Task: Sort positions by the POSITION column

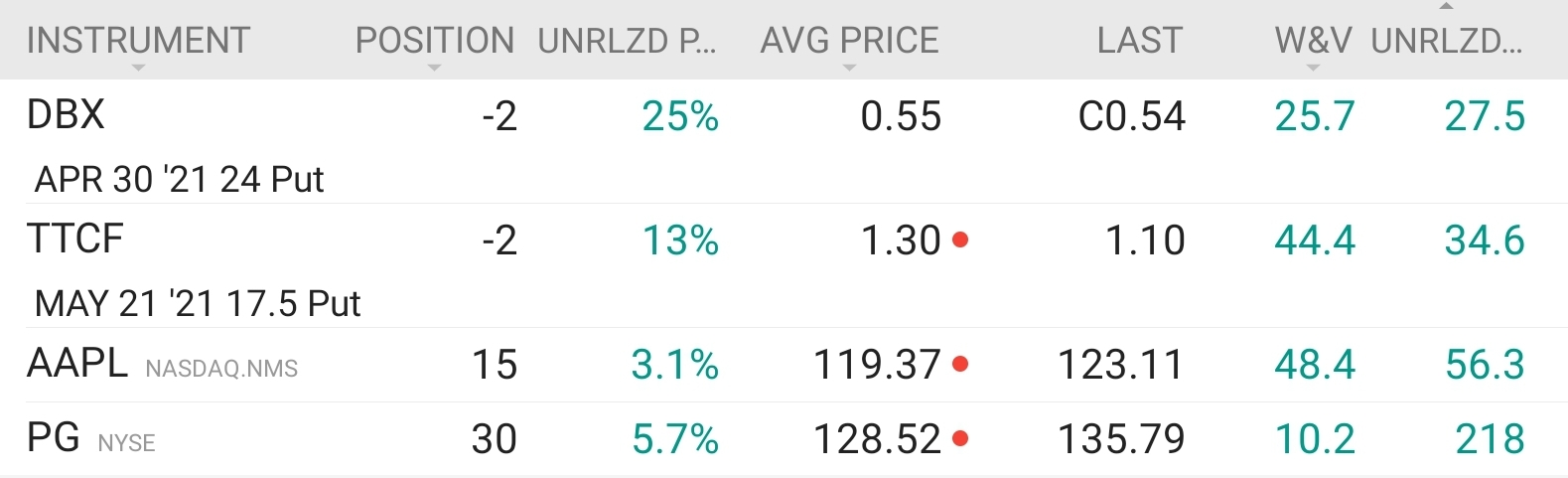Action: 434,41
